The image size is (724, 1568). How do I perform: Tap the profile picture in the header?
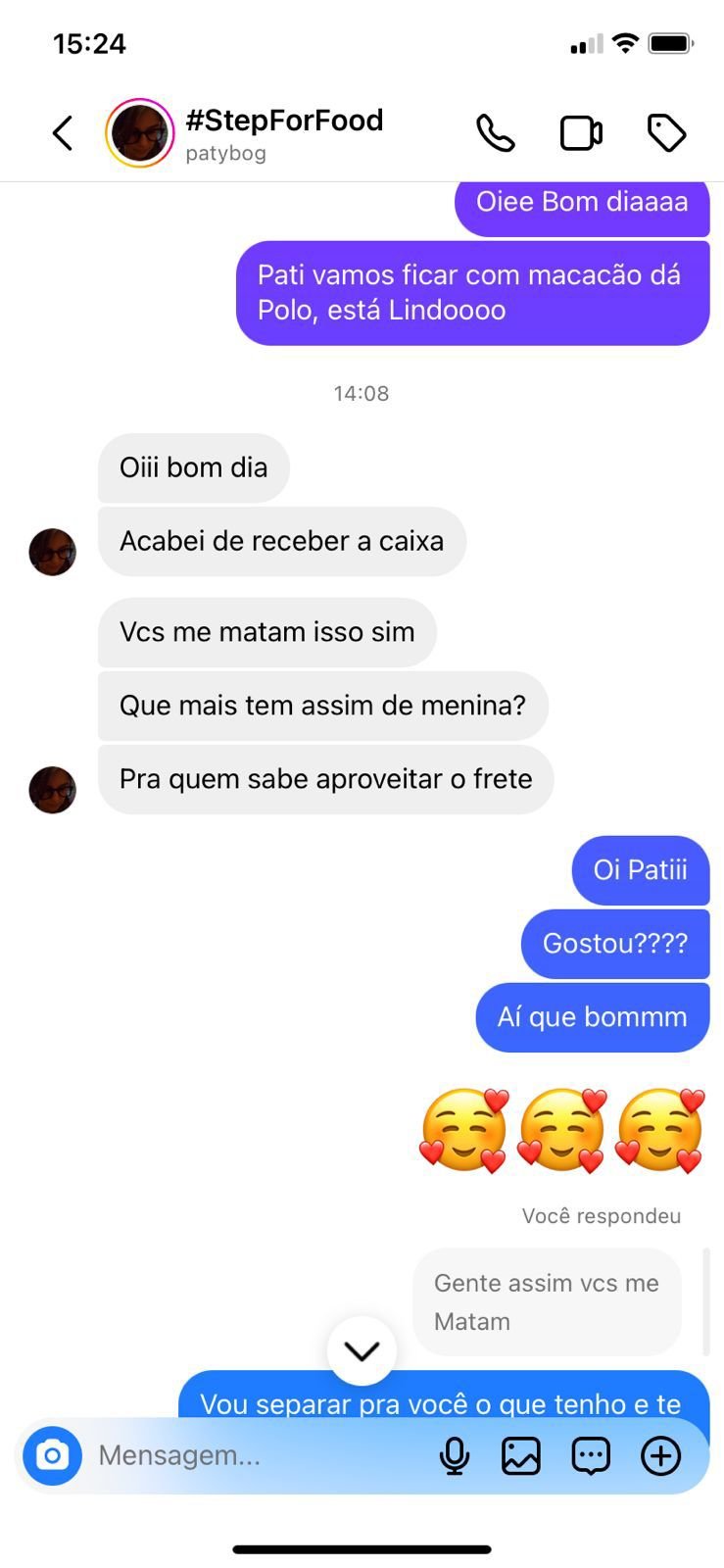click(x=139, y=133)
